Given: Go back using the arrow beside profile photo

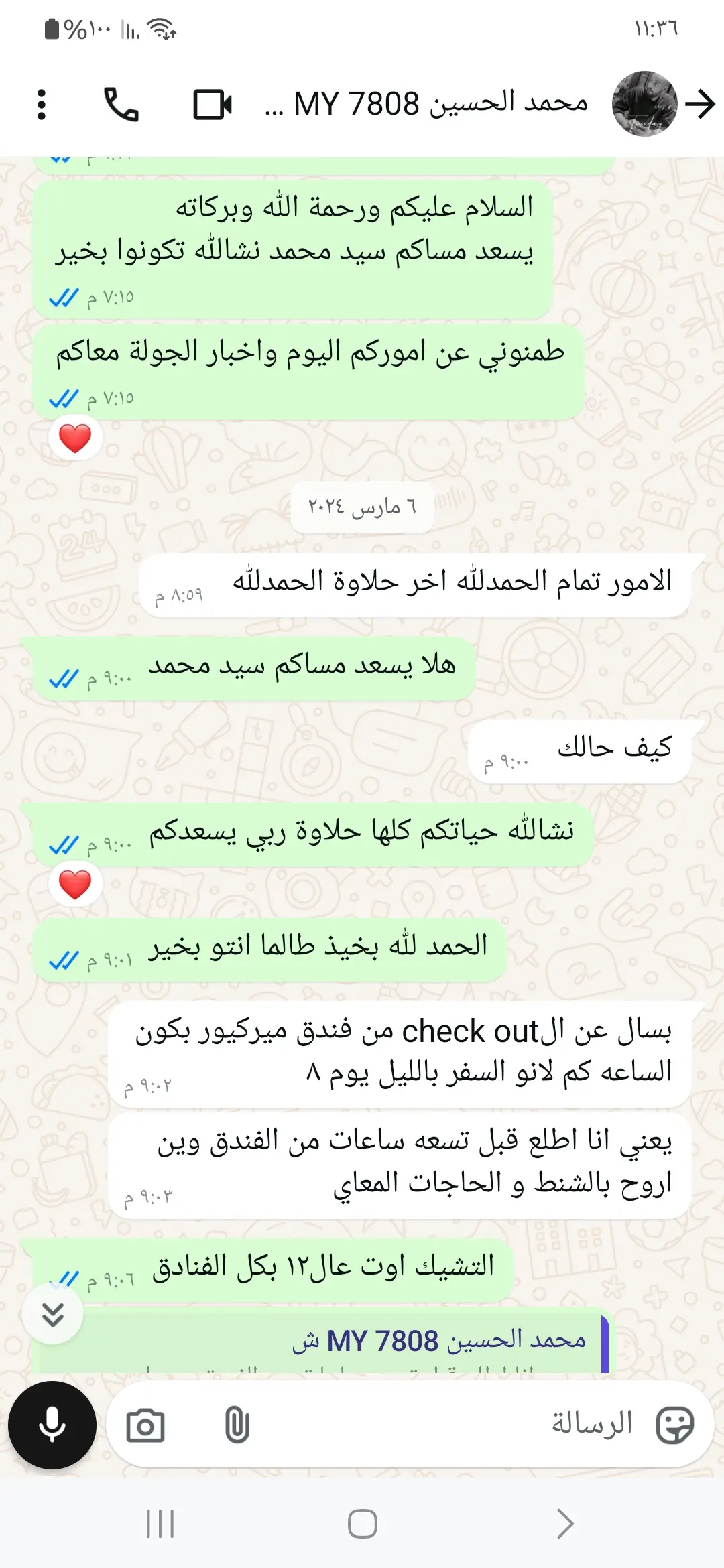Looking at the screenshot, I should [701, 105].
